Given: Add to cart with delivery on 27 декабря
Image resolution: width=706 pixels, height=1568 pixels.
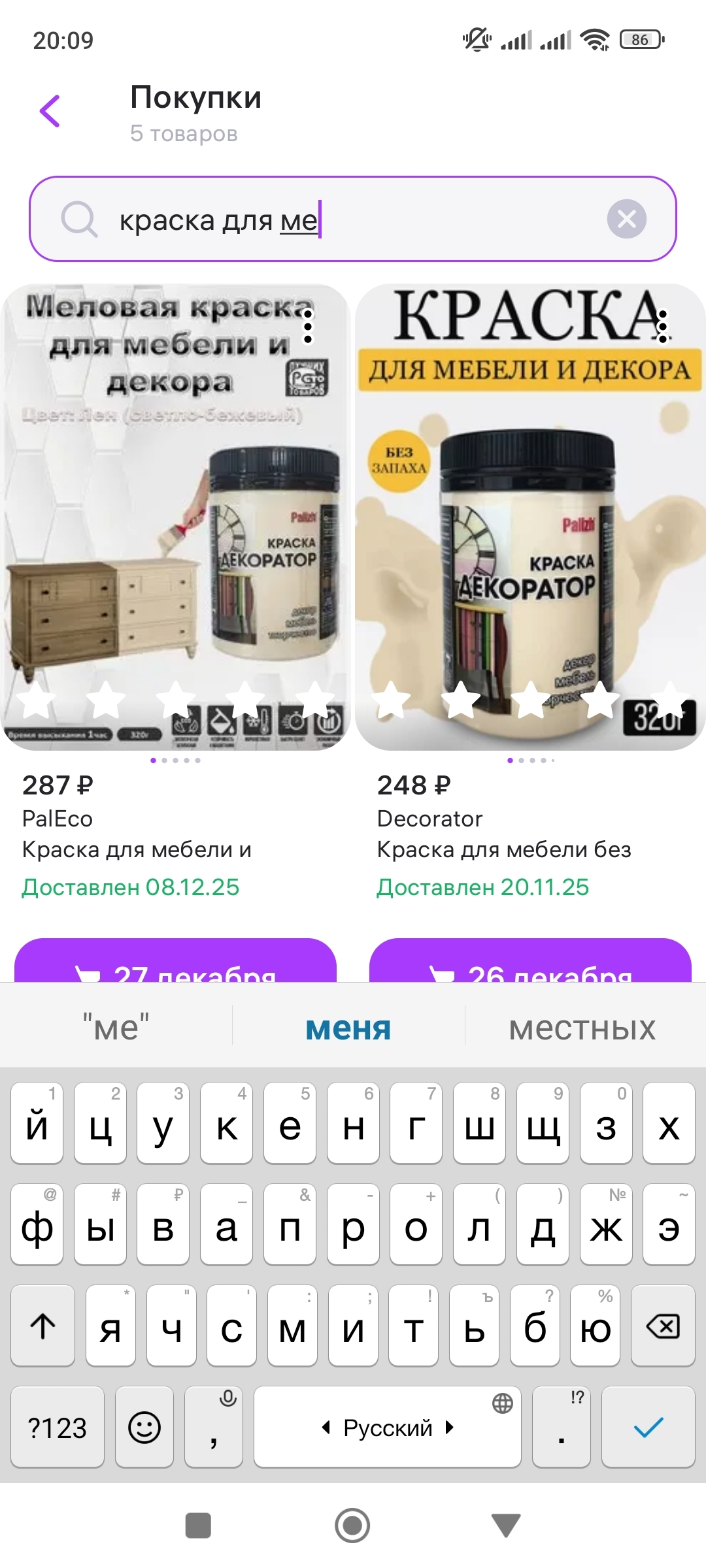Looking at the screenshot, I should click(x=175, y=964).
